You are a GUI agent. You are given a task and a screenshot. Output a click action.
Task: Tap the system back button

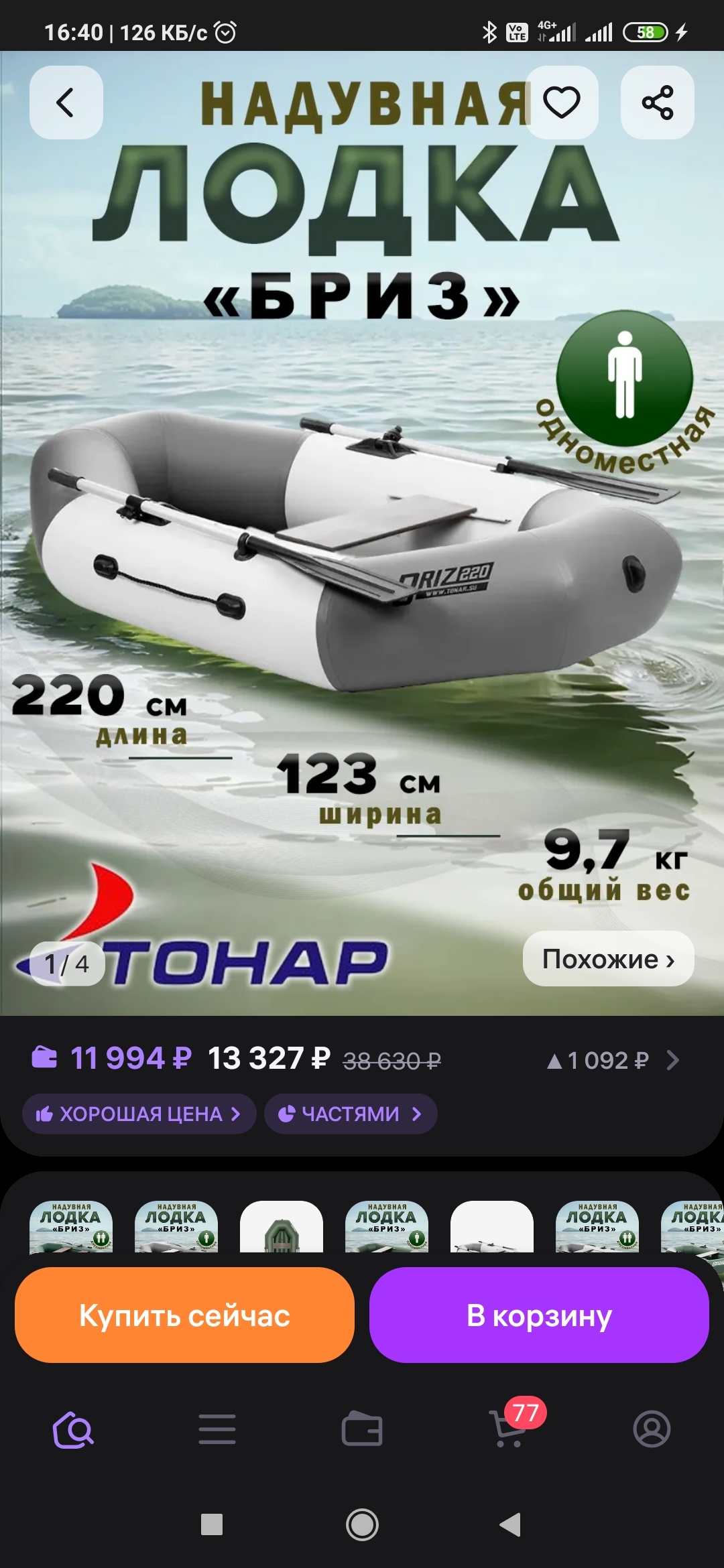coord(511,1525)
